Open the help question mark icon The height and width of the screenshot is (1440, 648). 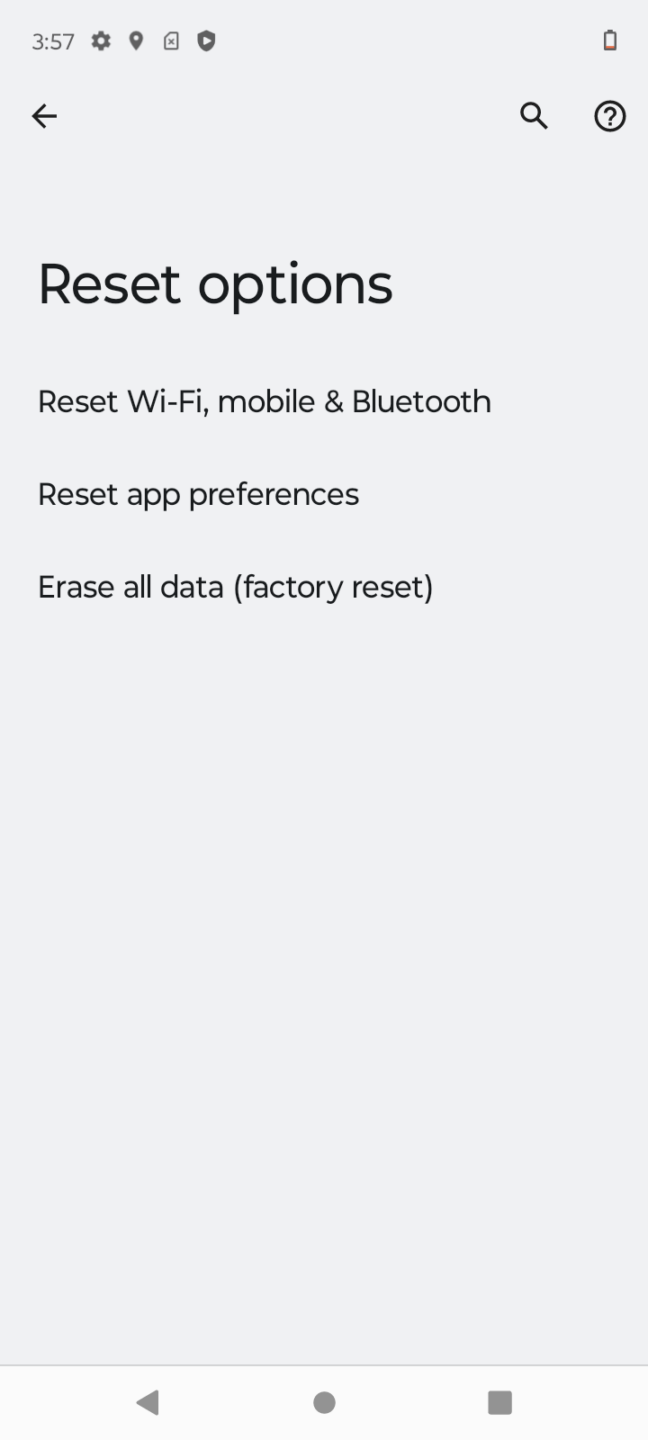click(x=610, y=117)
